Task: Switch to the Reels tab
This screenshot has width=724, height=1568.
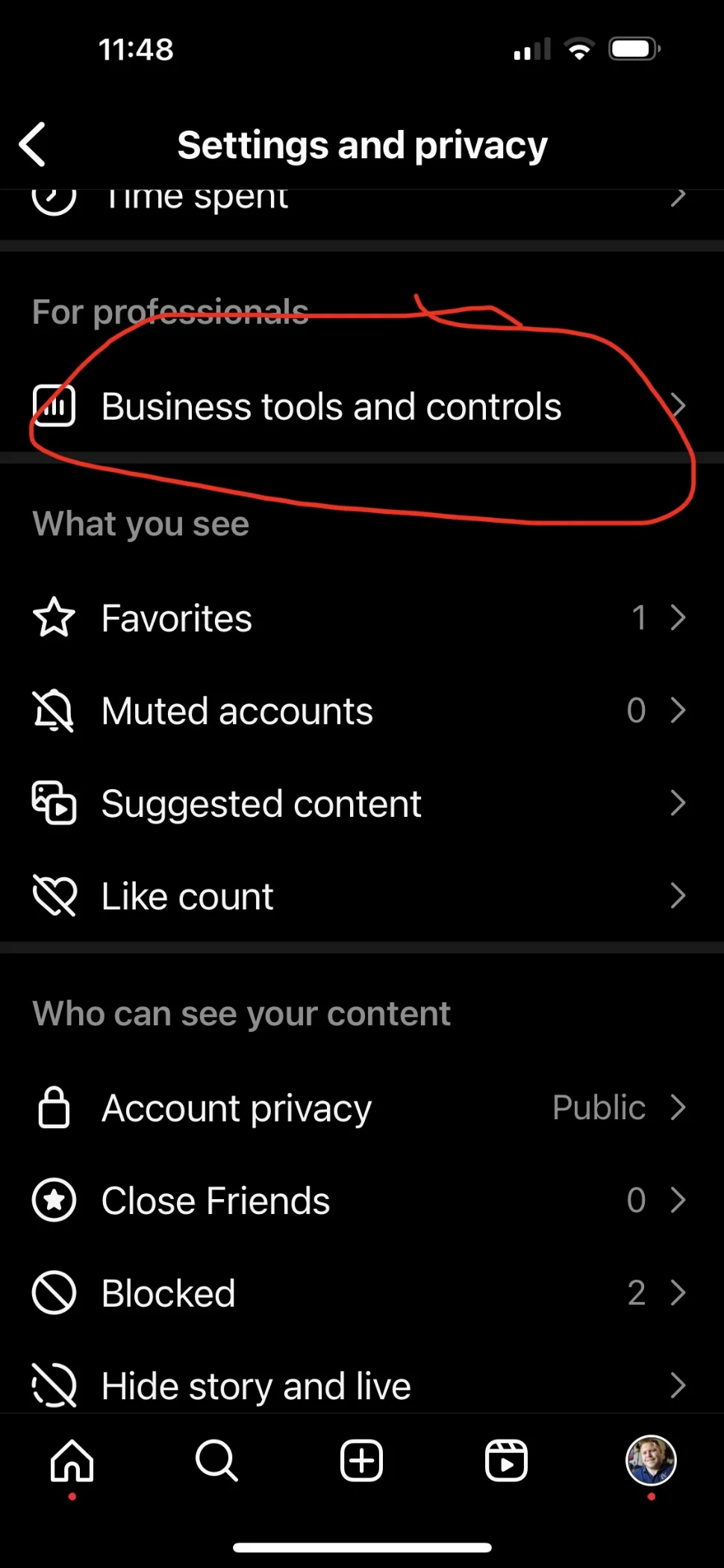Action: point(506,1460)
